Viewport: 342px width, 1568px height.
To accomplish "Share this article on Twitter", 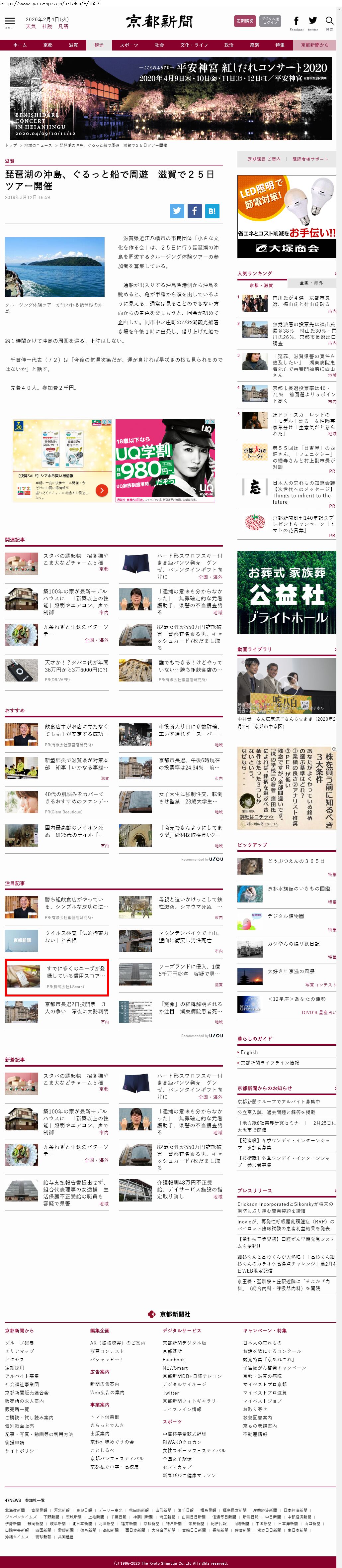I will [177, 211].
